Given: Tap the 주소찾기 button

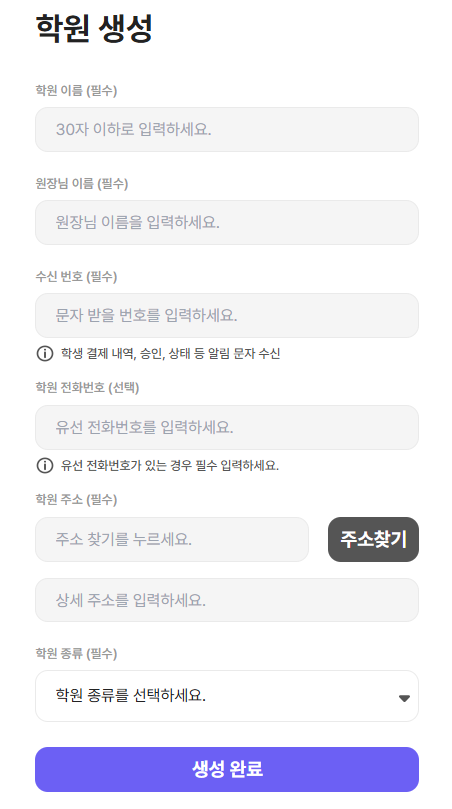Looking at the screenshot, I should pyautogui.click(x=373, y=539).
